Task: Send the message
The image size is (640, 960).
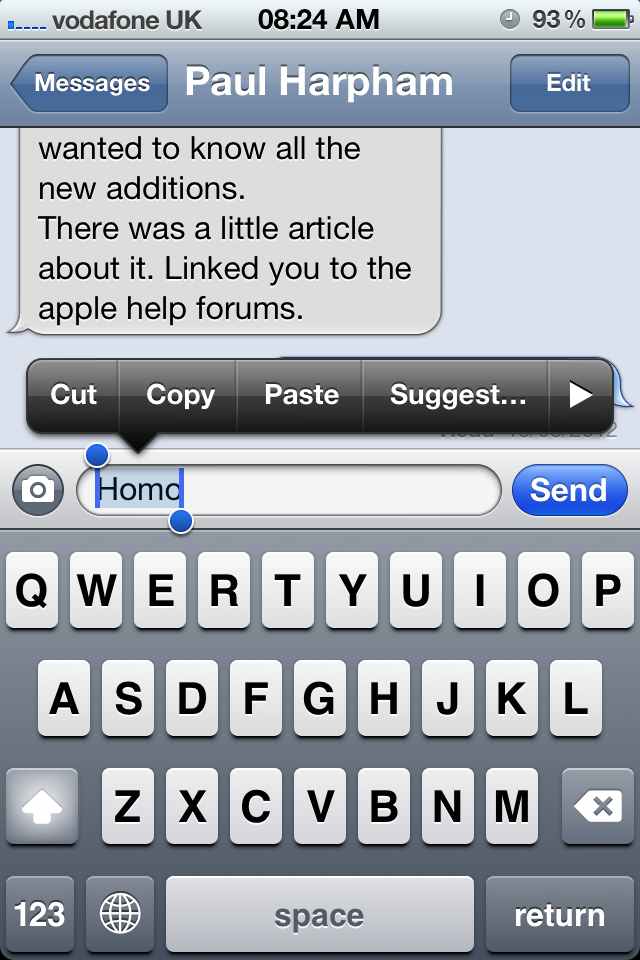Action: [x=568, y=490]
